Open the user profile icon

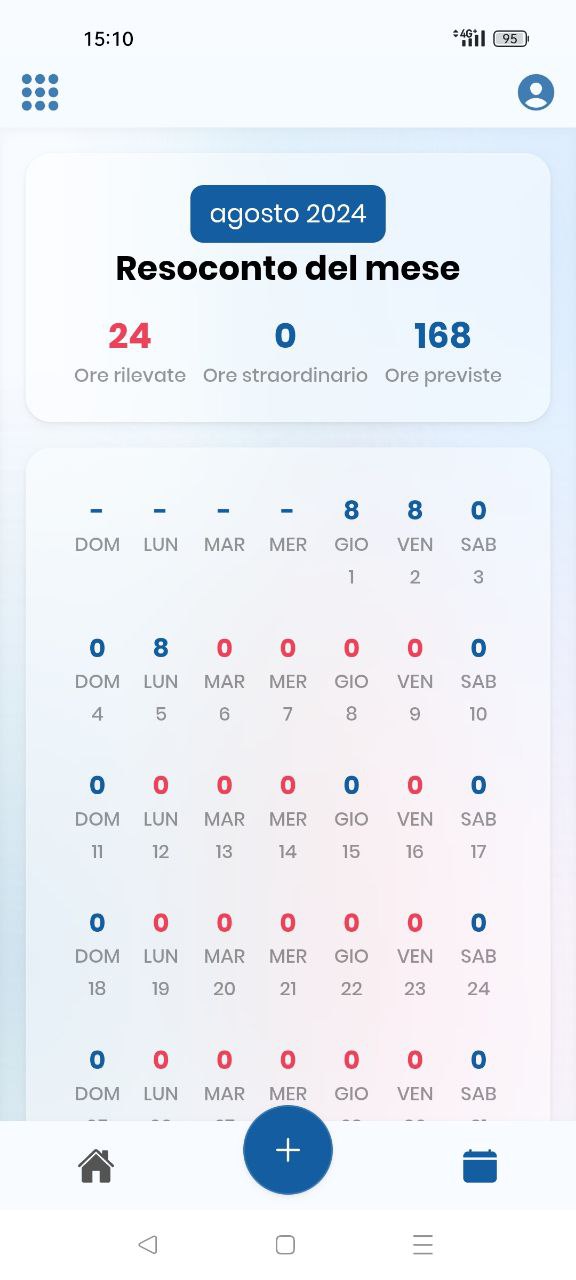click(536, 92)
